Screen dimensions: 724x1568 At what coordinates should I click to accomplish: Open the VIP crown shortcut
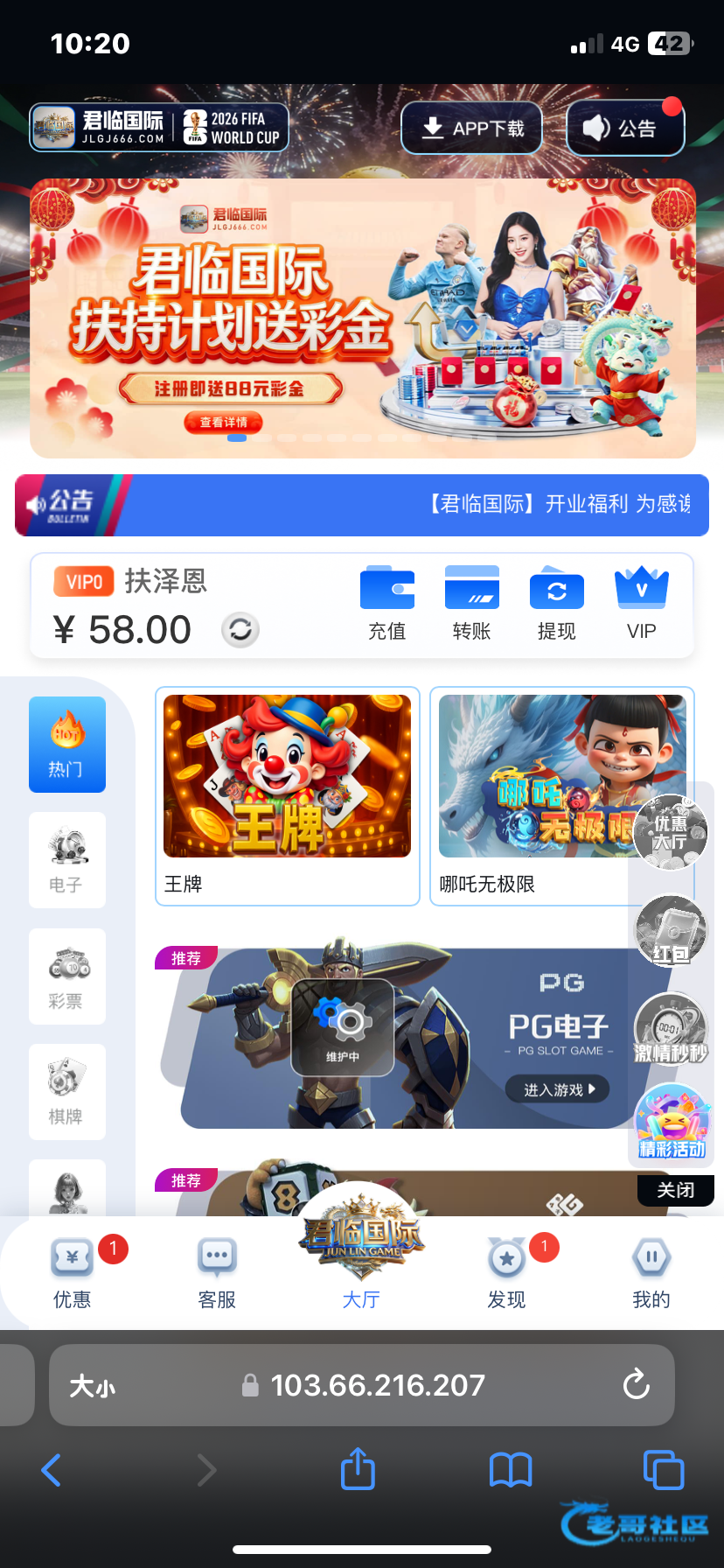tap(641, 603)
